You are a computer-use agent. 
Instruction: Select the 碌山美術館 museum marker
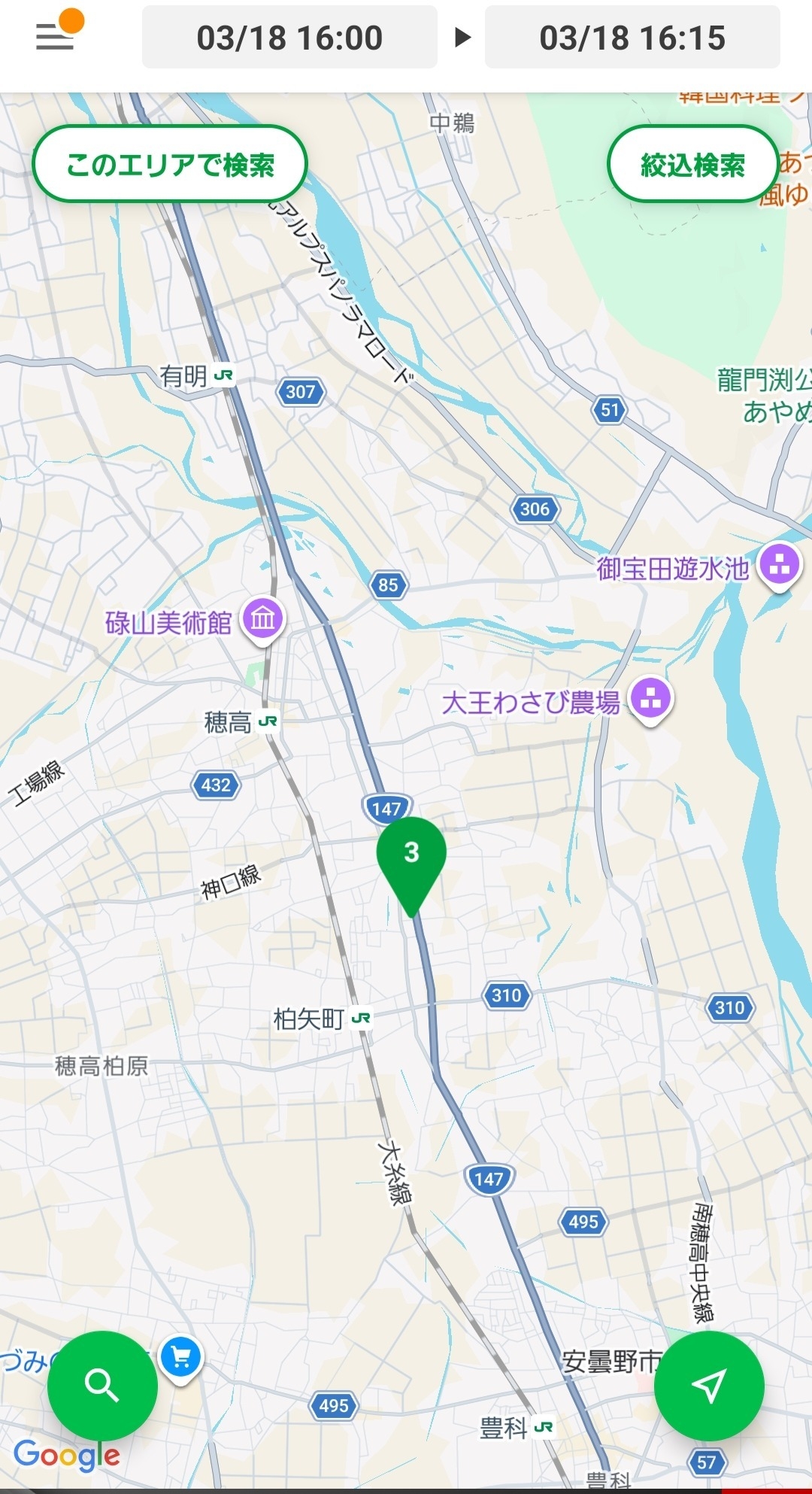coord(262,619)
